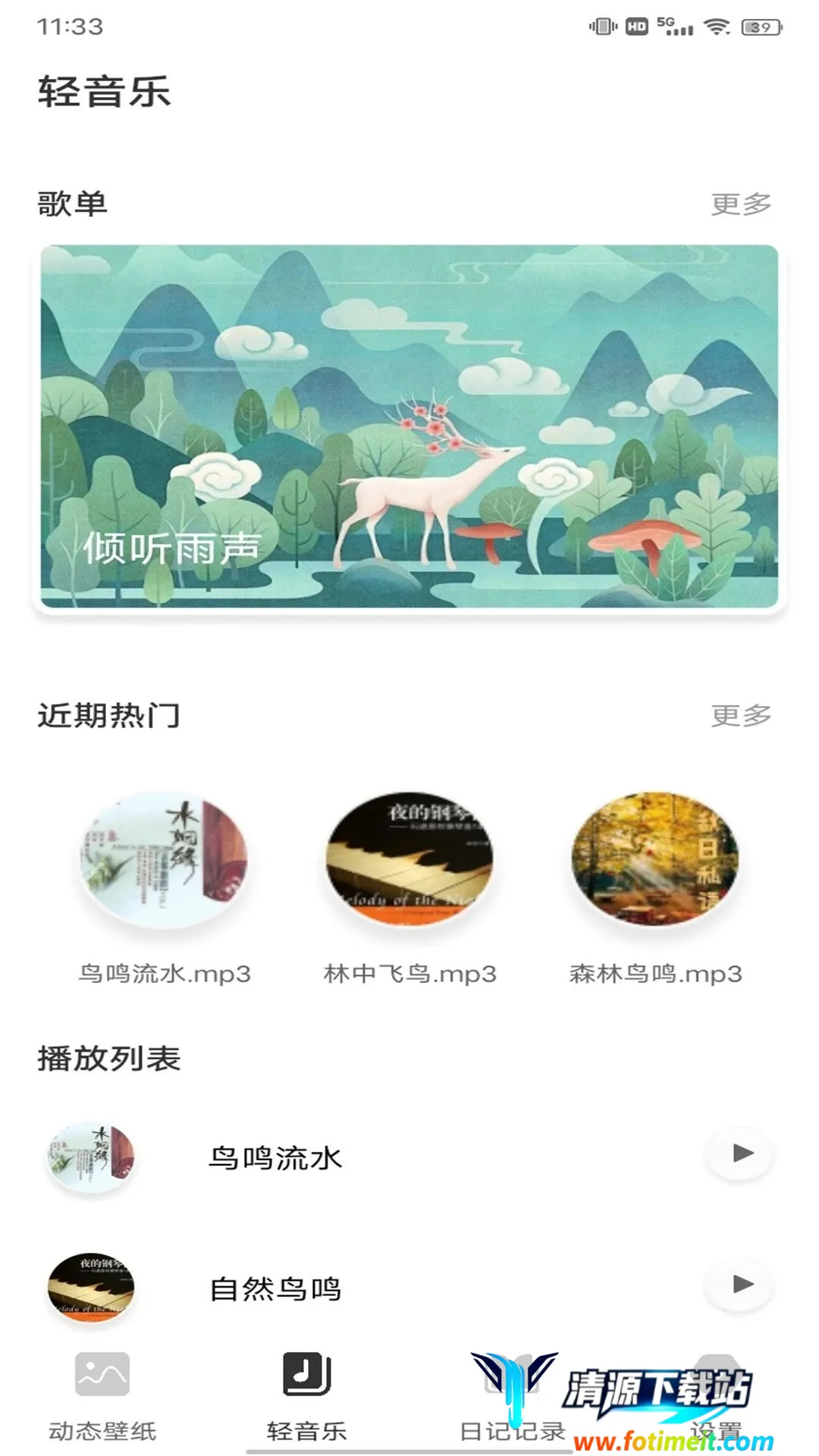Play 鸟鸣流水 from the playlist

742,1153
